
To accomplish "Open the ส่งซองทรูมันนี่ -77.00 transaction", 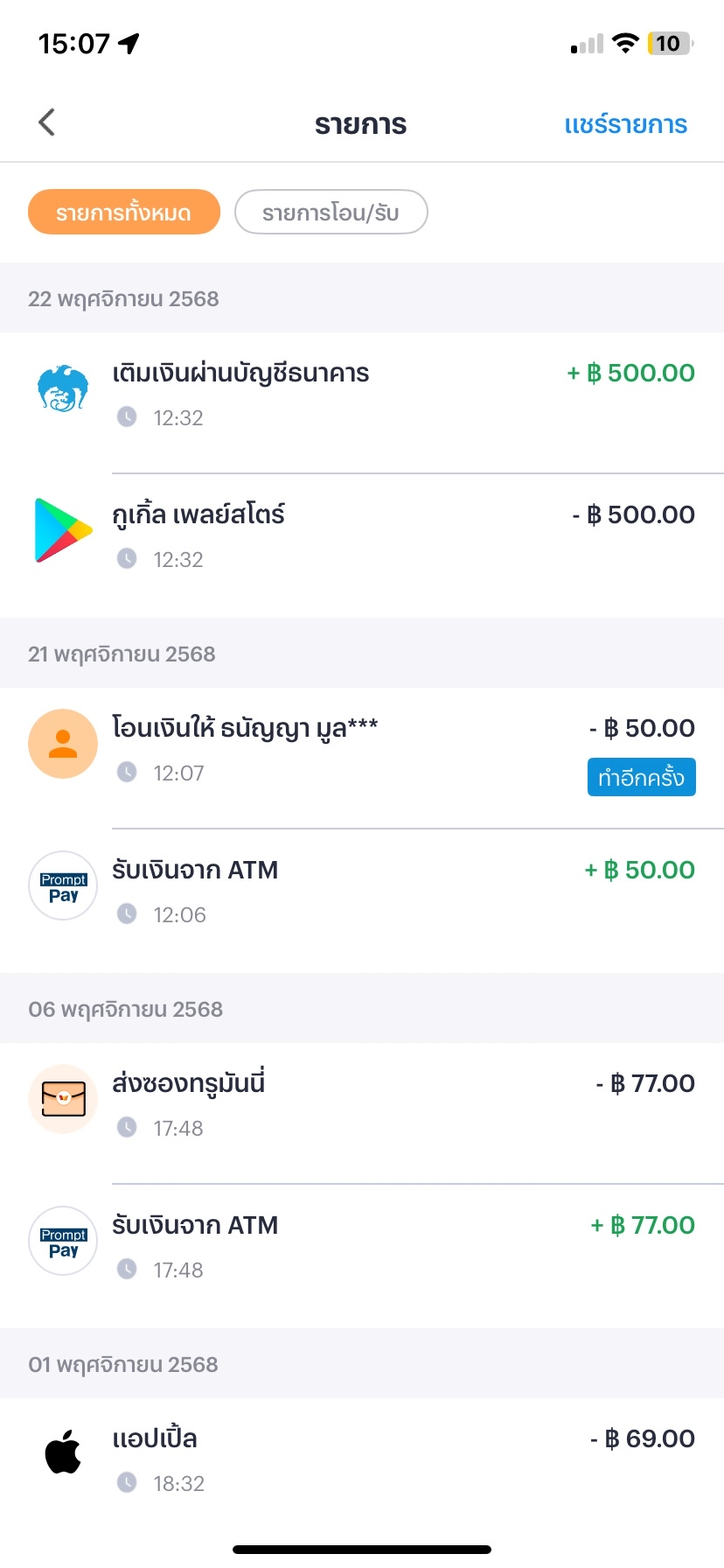I will coord(362,1113).
